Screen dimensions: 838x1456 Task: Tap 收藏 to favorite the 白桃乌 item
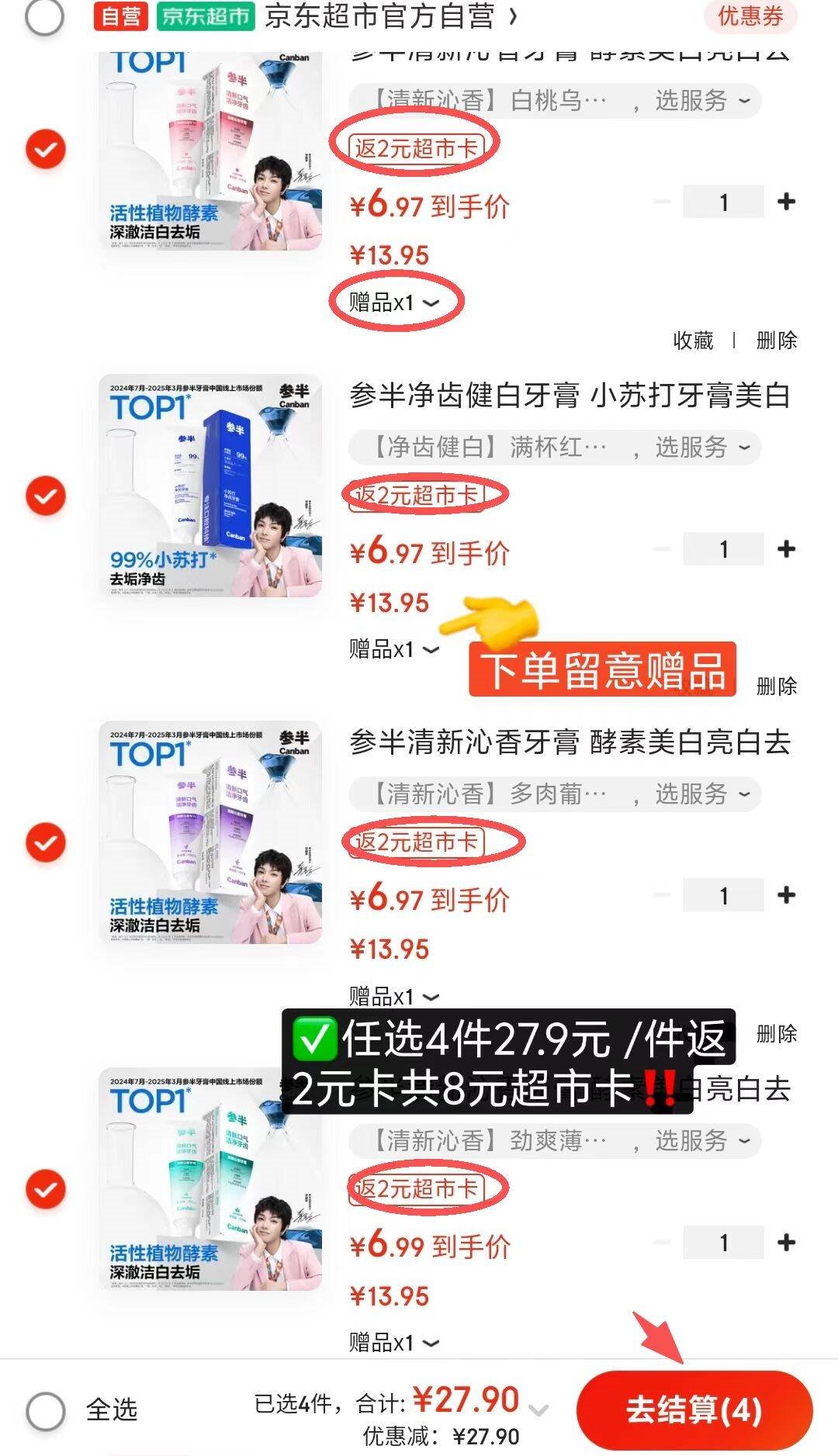[692, 341]
